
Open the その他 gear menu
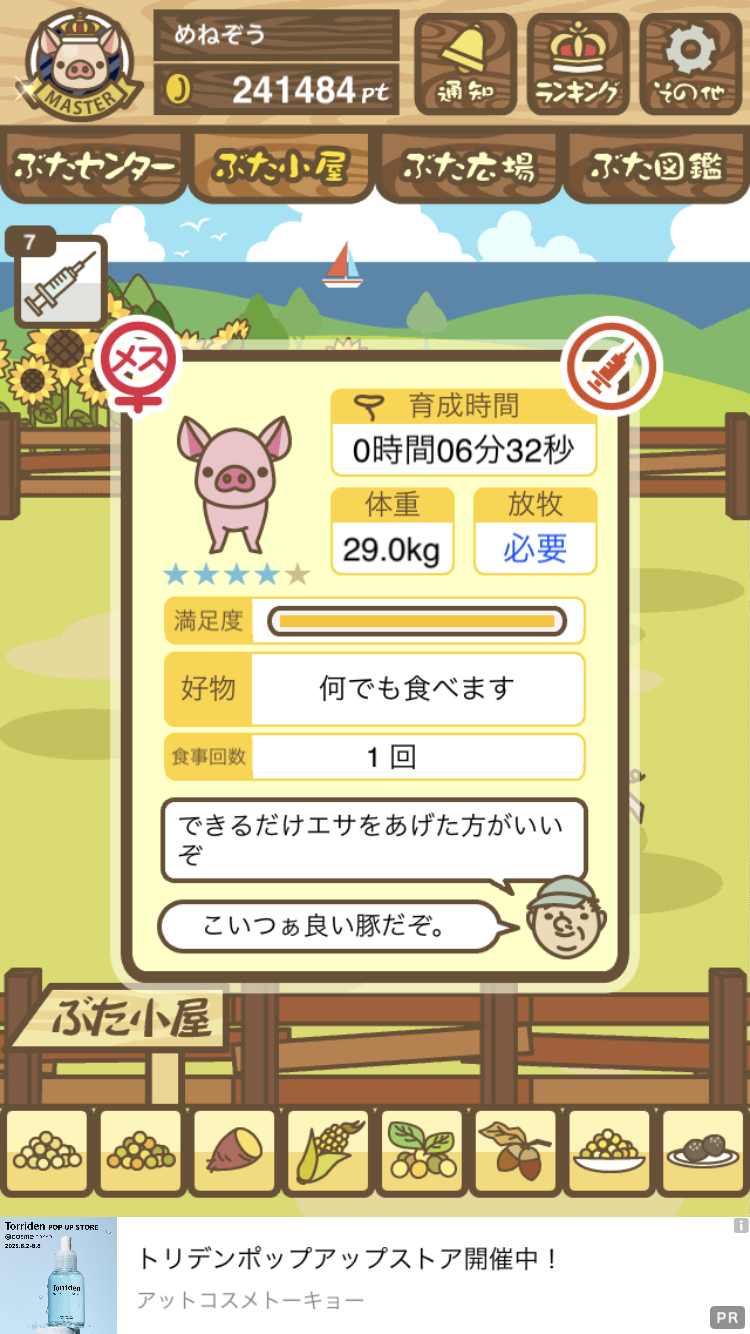(x=691, y=63)
